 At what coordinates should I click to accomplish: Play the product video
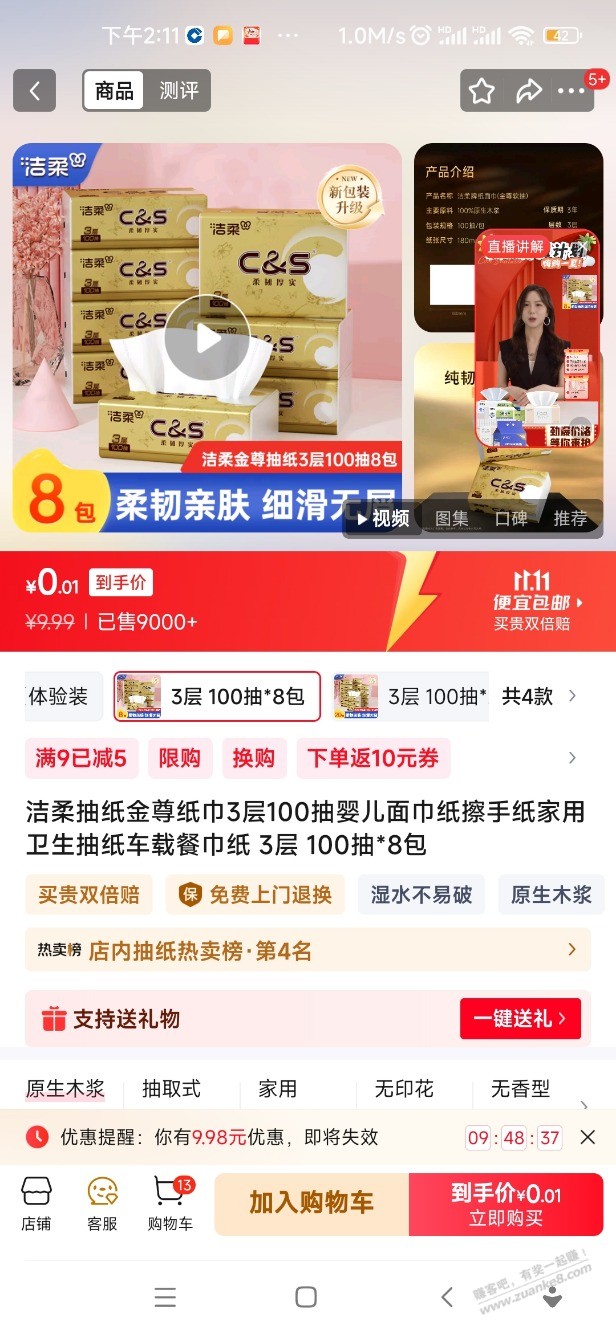click(x=207, y=338)
